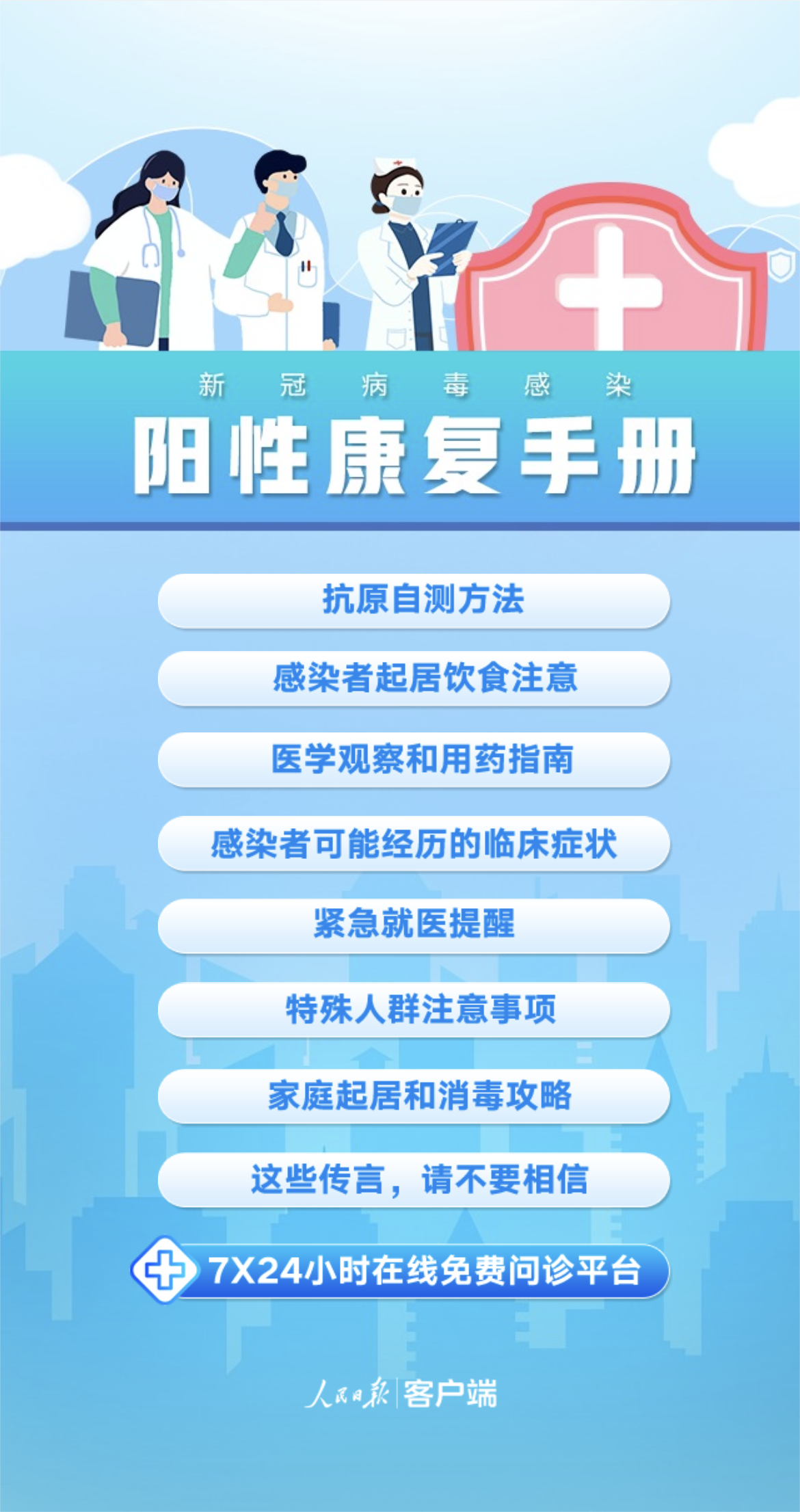Select 特殊人群注意事项
The height and width of the screenshot is (1512, 800).
click(414, 1009)
